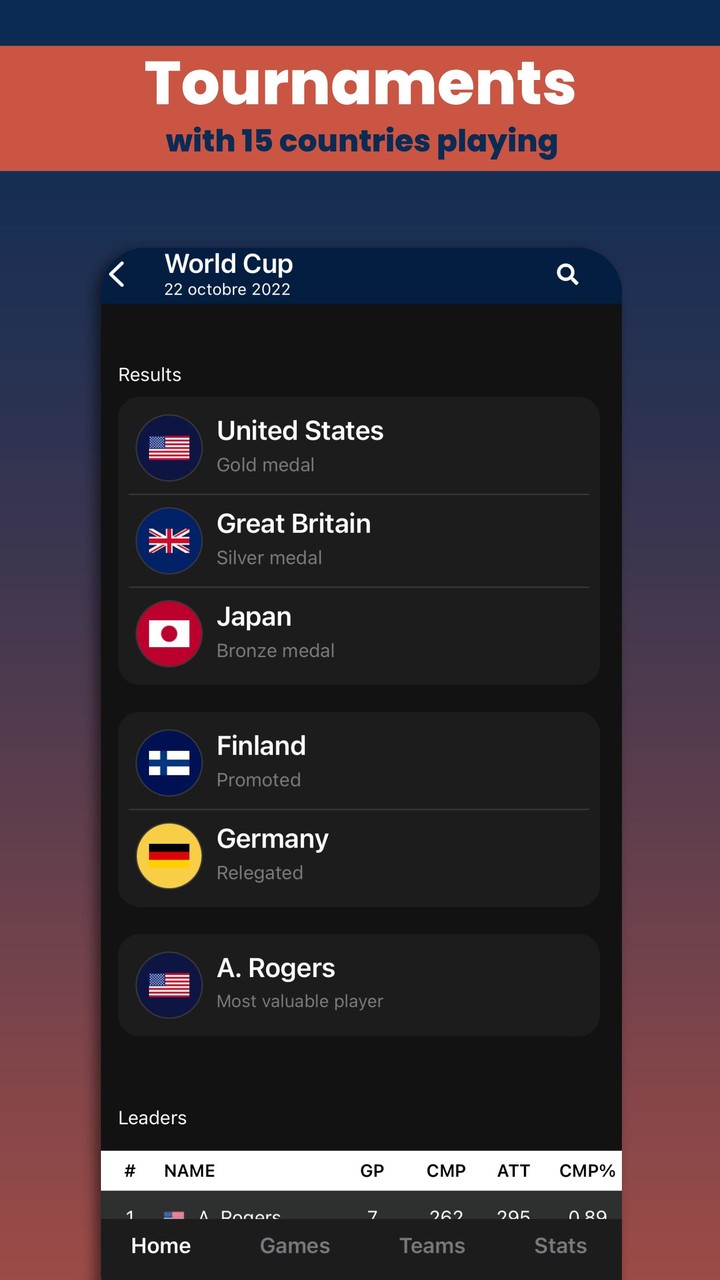Open the search in World Cup screen
The image size is (720, 1280).
click(567, 273)
